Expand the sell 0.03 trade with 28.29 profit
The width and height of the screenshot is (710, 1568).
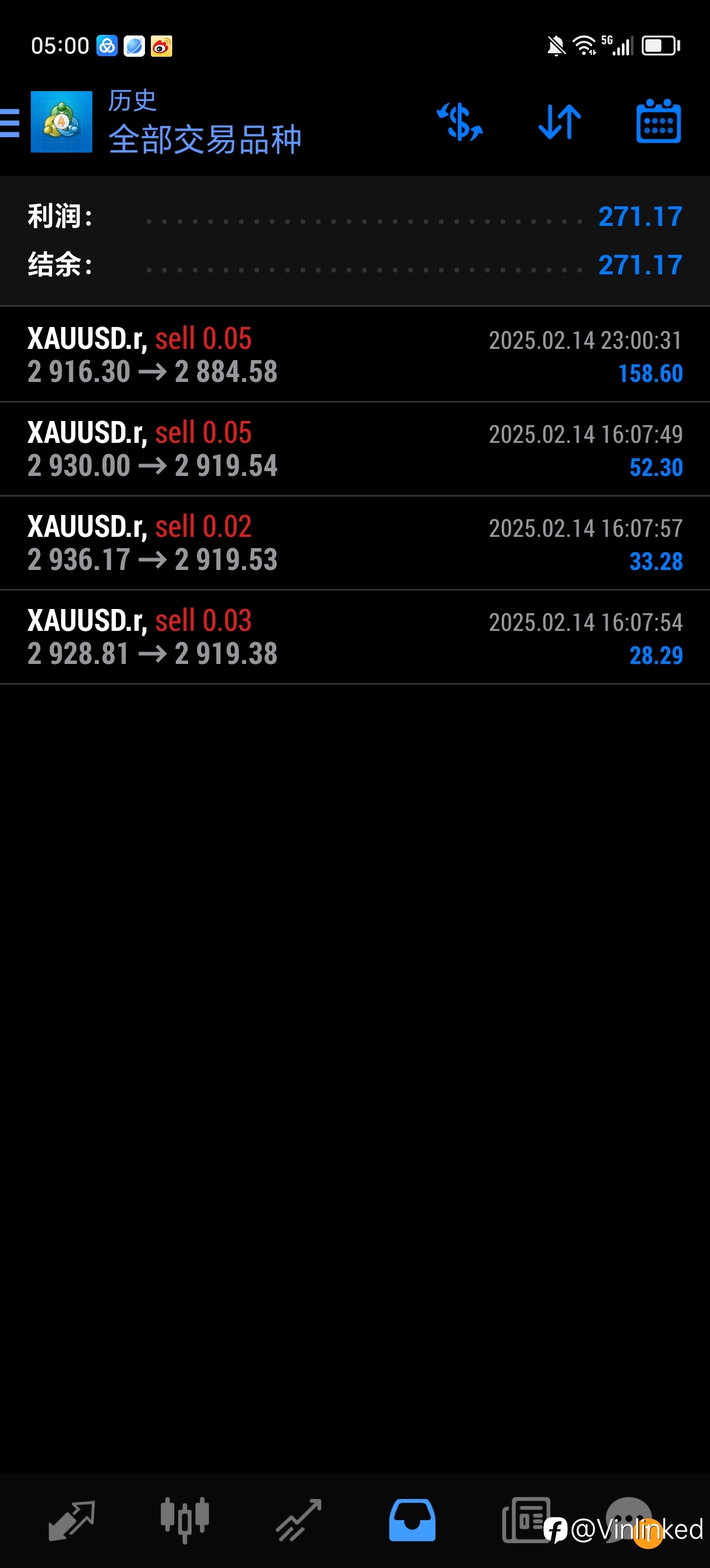tap(355, 637)
